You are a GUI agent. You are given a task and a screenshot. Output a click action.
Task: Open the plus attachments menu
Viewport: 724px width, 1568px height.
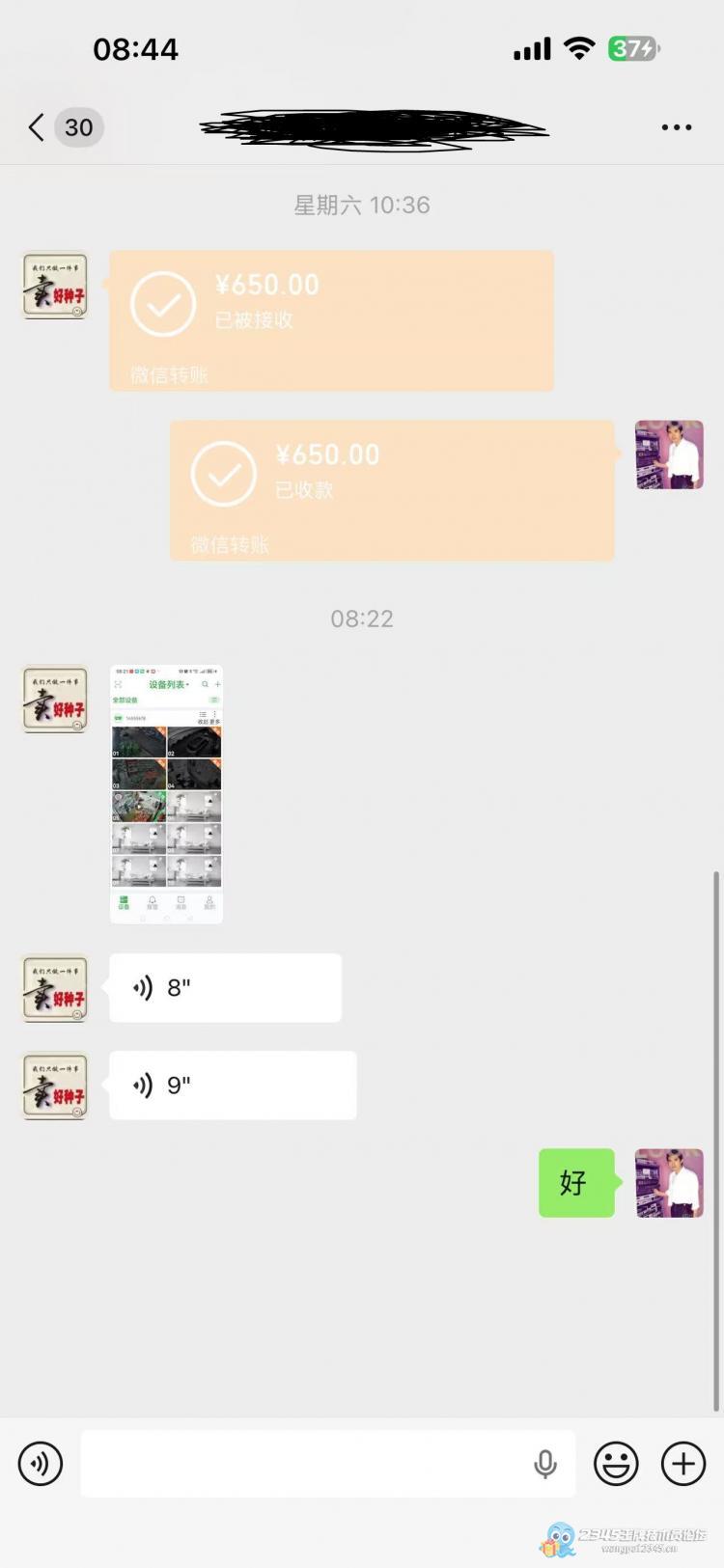coord(683,1464)
